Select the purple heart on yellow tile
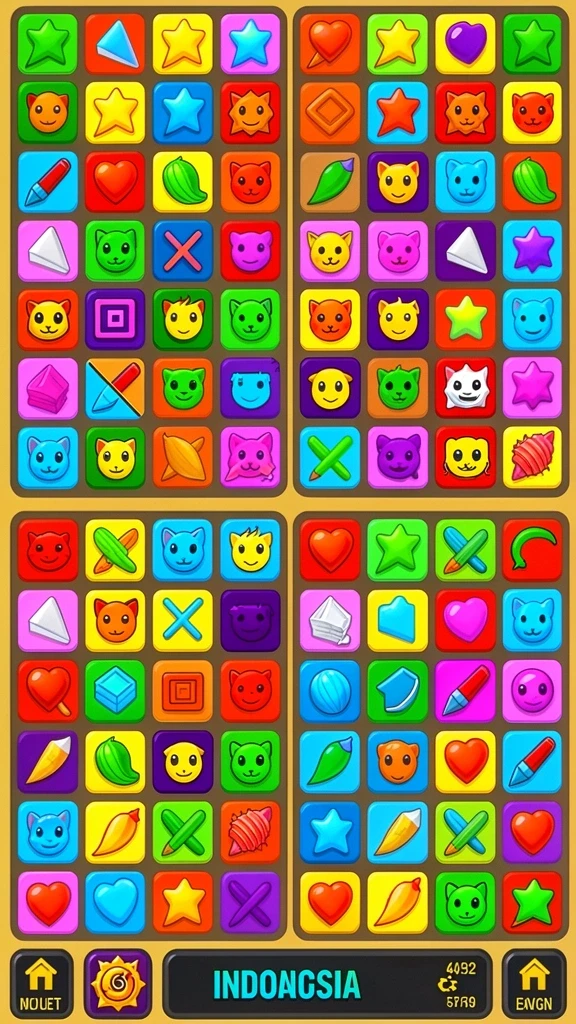This screenshot has width=576, height=1024. [466, 43]
